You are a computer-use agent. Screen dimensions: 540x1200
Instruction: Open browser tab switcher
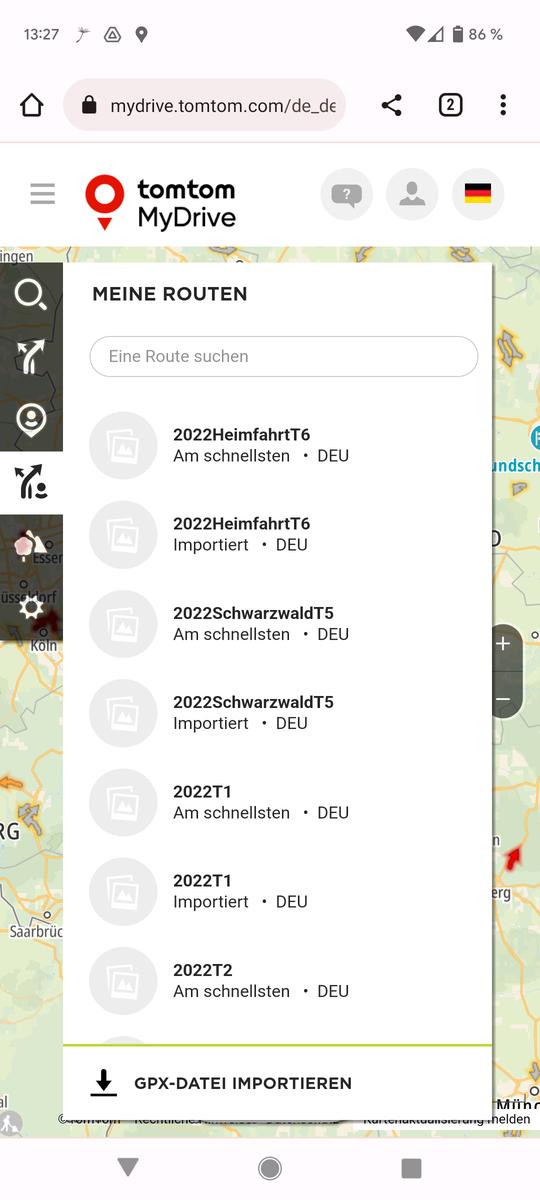pos(450,105)
